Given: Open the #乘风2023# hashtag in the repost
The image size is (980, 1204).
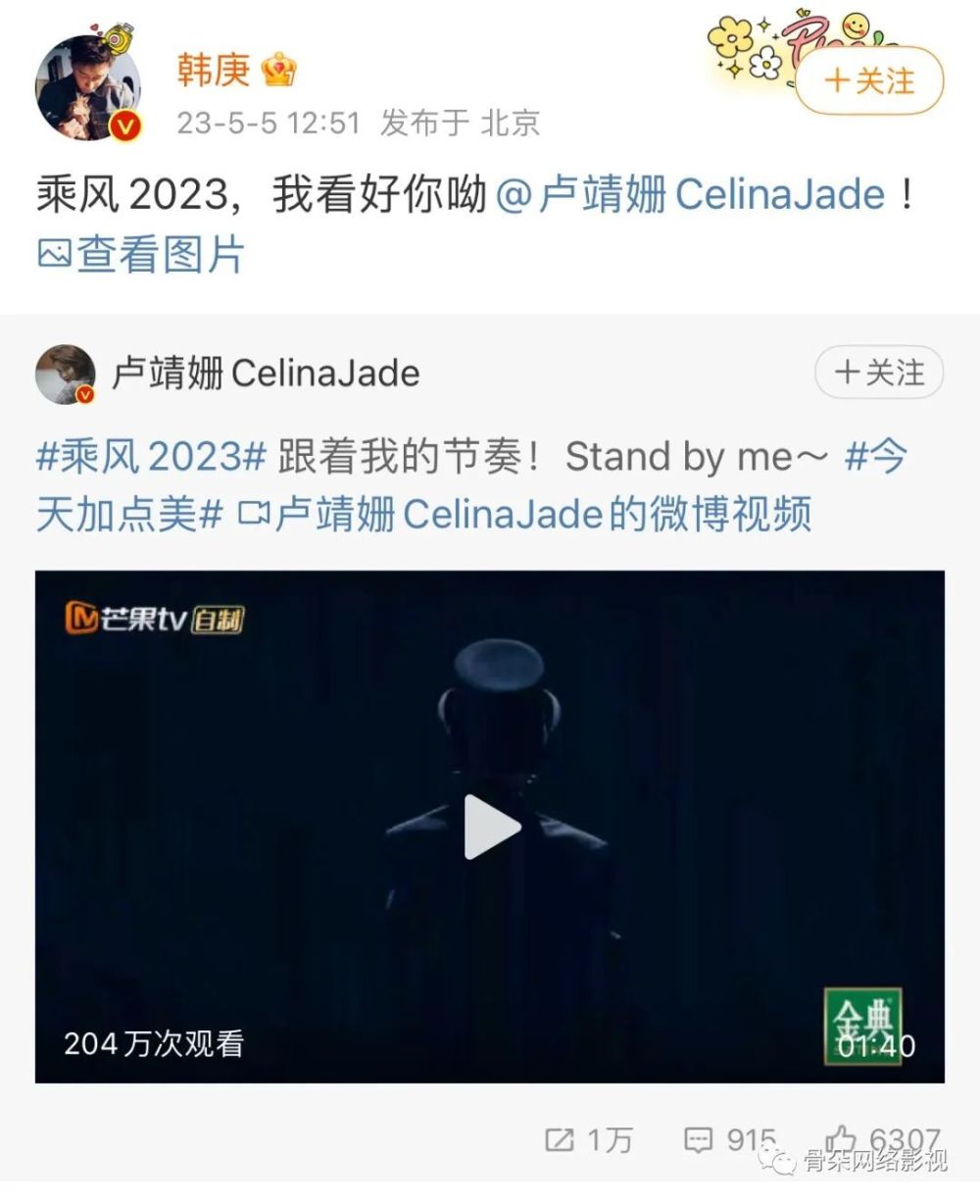Looking at the screenshot, I should click(x=152, y=457).
